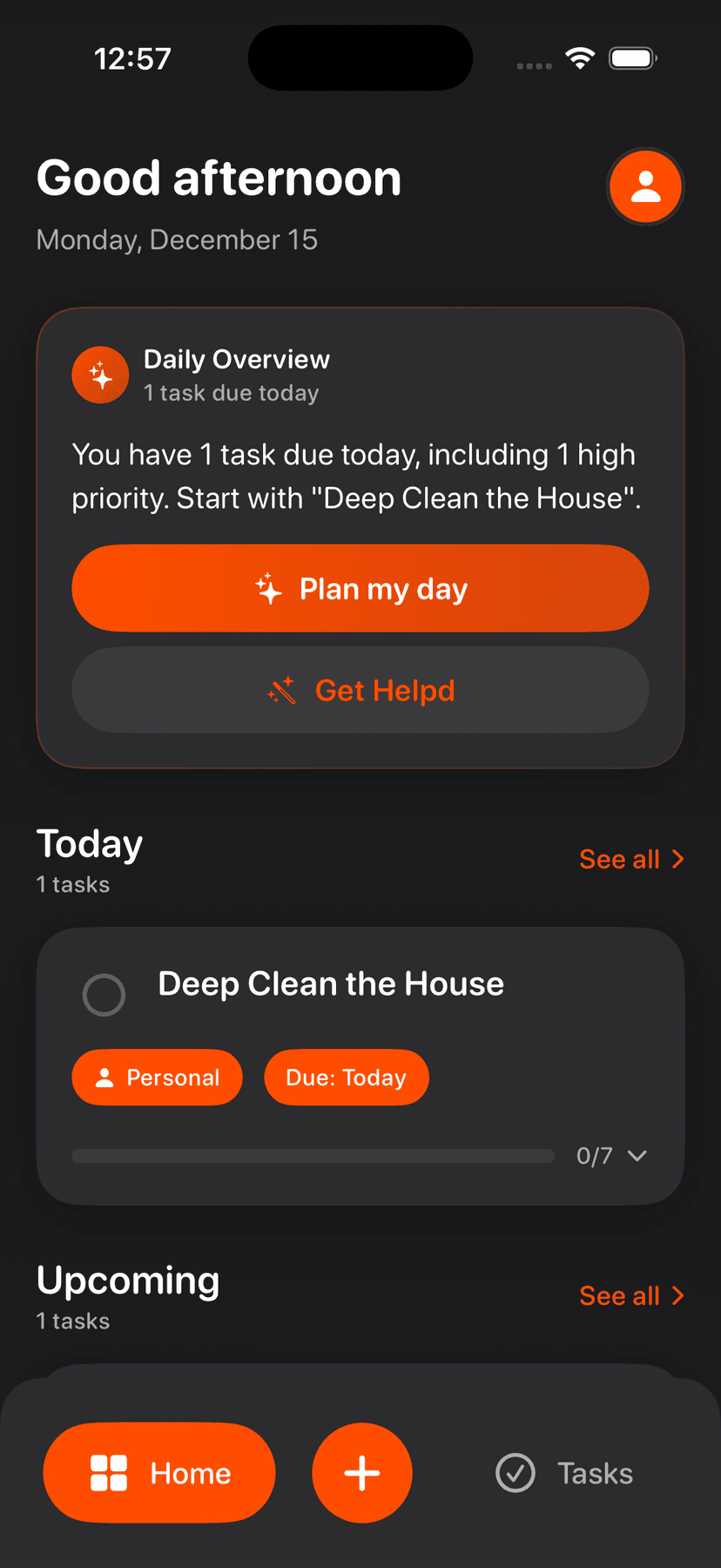Toggle completion circle on the Today task
This screenshot has height=1568, width=721.
click(x=104, y=994)
